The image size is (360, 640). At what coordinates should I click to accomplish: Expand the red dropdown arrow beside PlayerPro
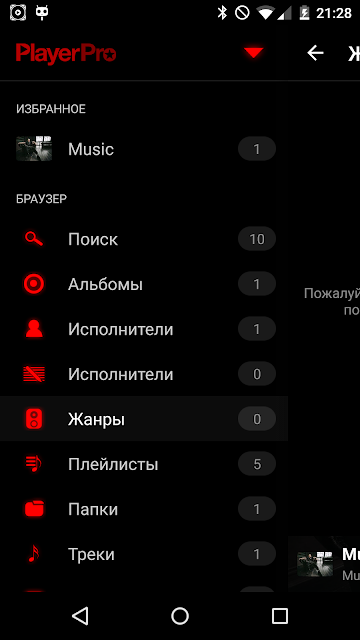click(x=253, y=53)
